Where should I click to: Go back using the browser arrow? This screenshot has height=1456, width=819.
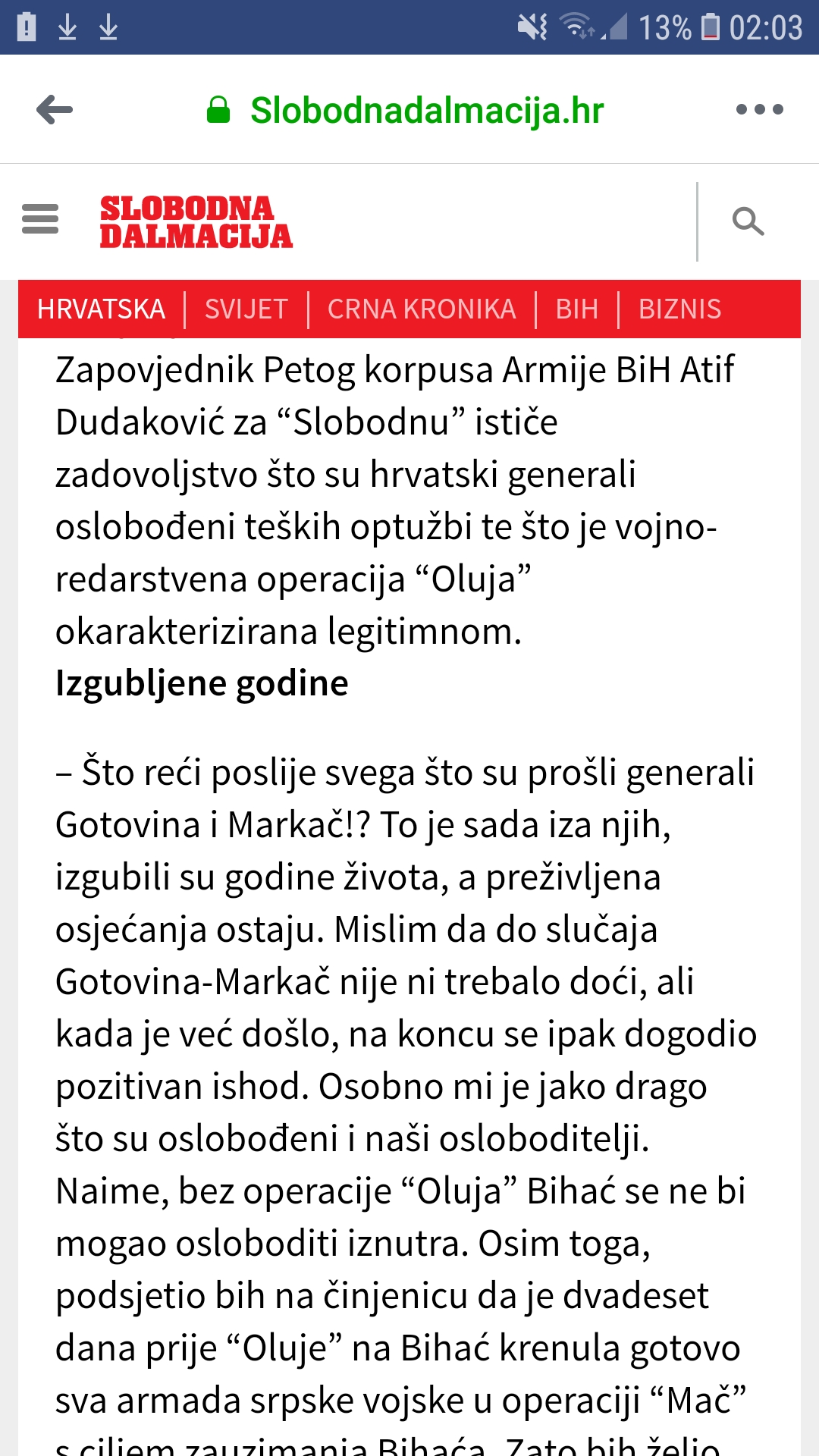click(x=55, y=110)
